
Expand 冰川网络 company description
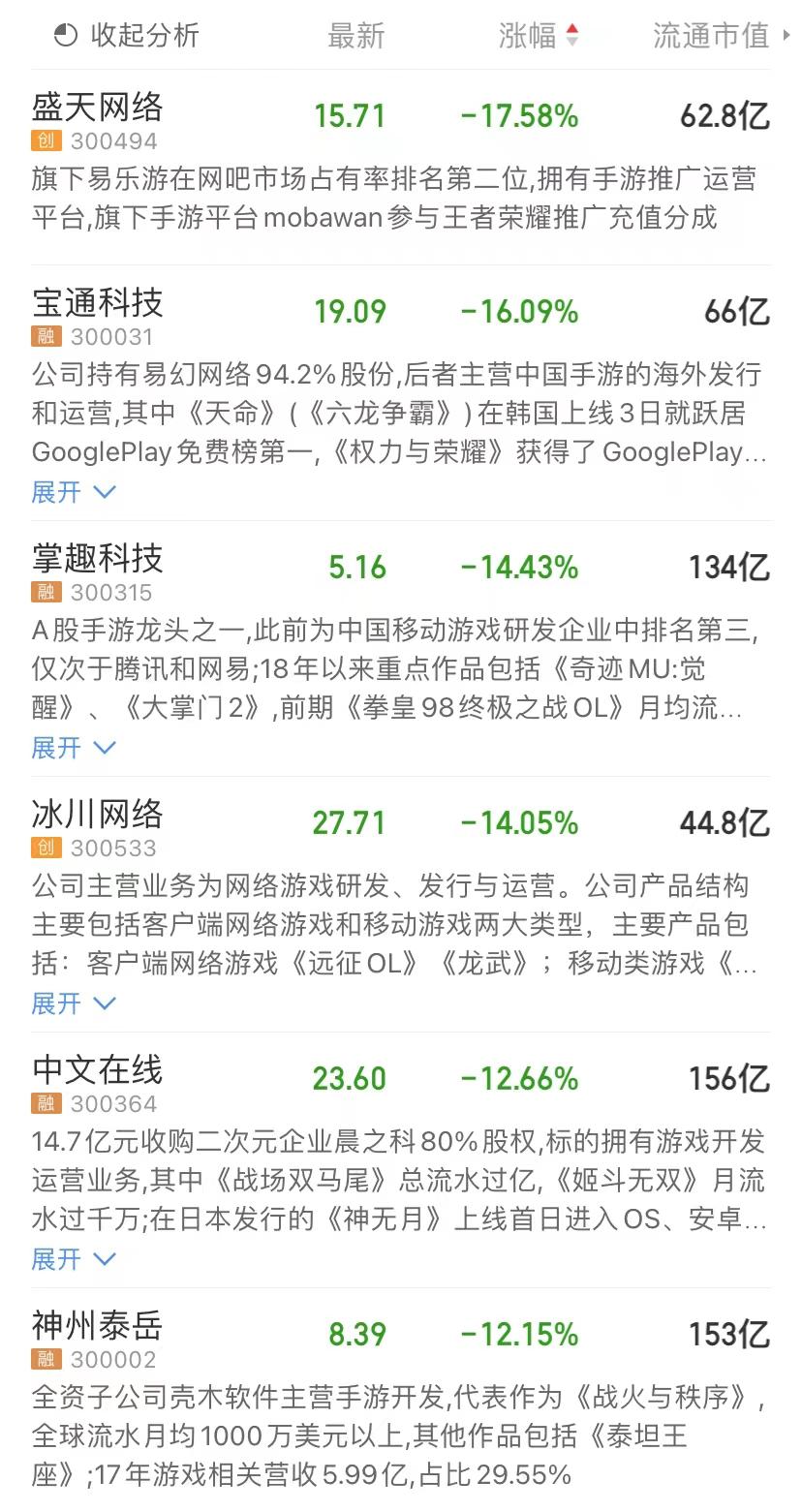74,1003
